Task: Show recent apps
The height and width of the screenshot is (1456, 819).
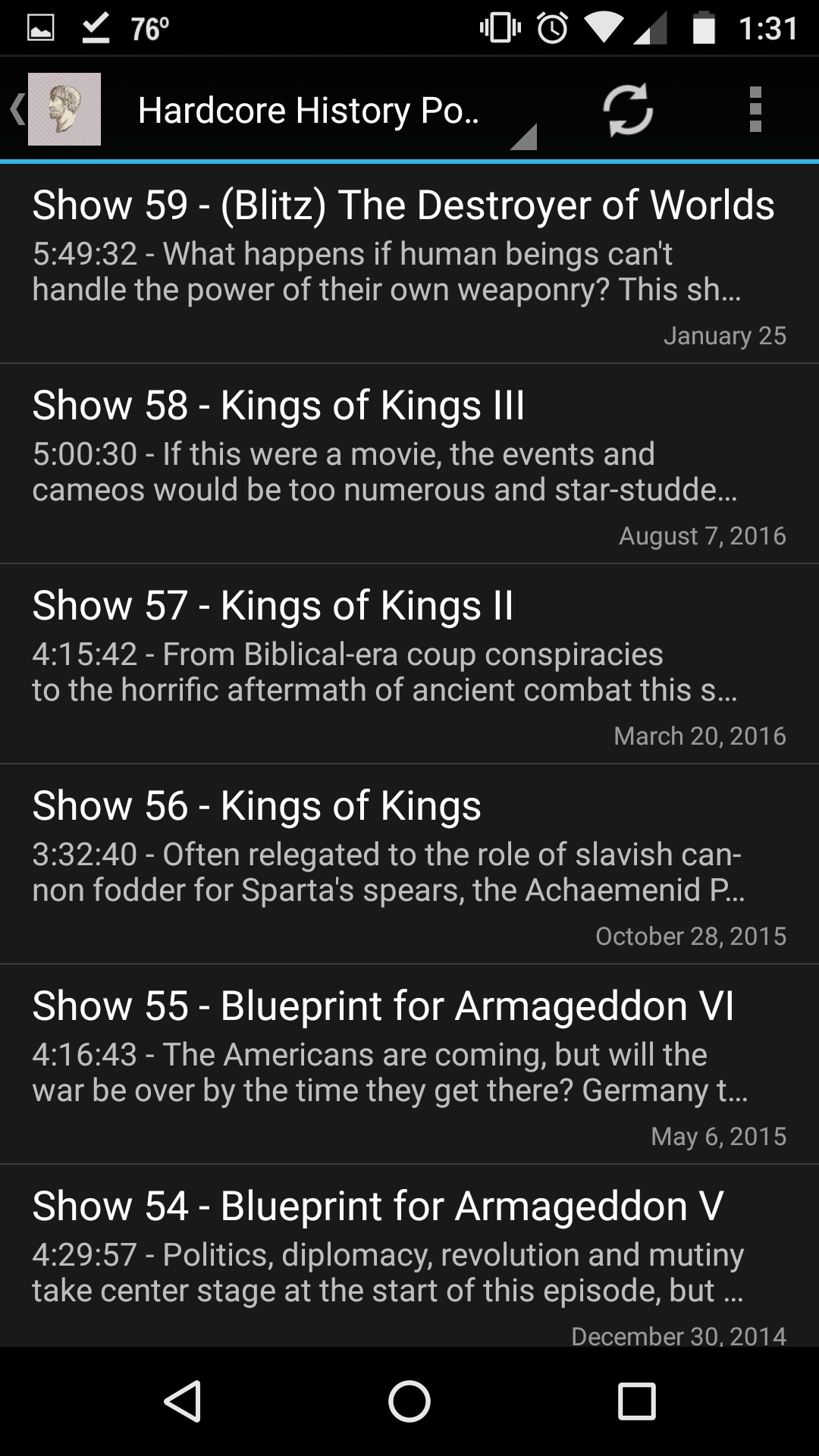Action: tap(636, 1401)
